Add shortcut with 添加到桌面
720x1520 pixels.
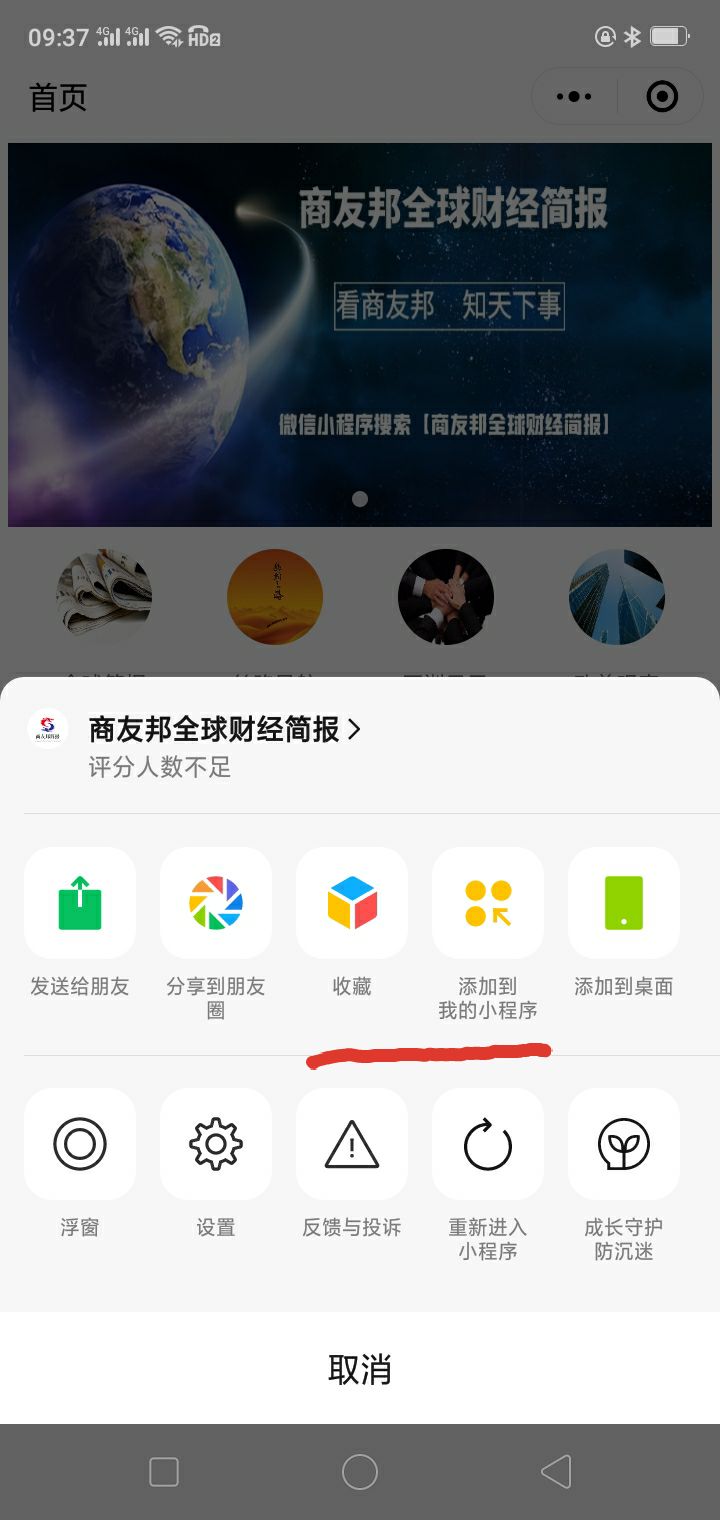[x=624, y=903]
